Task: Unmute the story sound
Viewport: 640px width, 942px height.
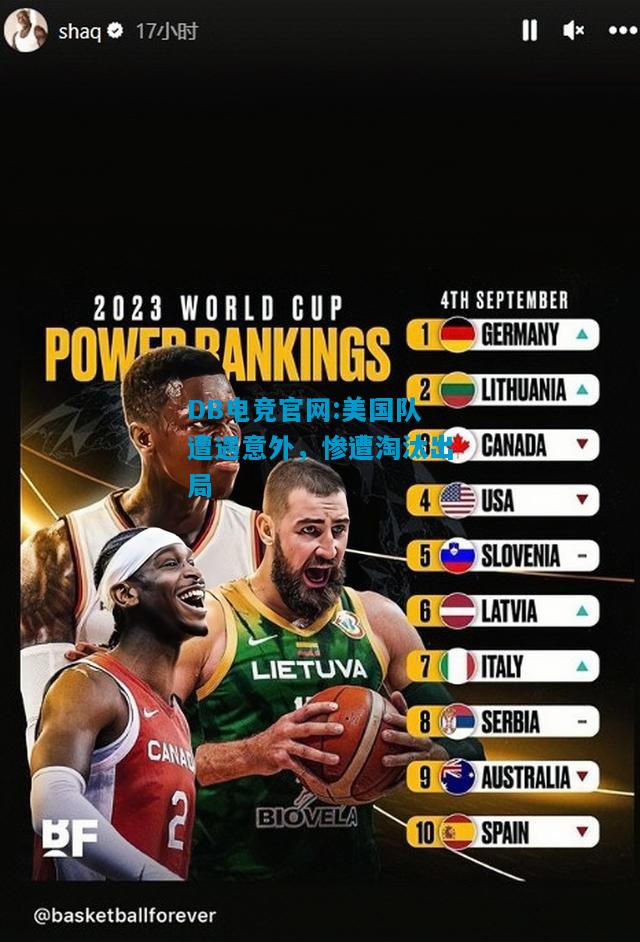Action: (574, 31)
